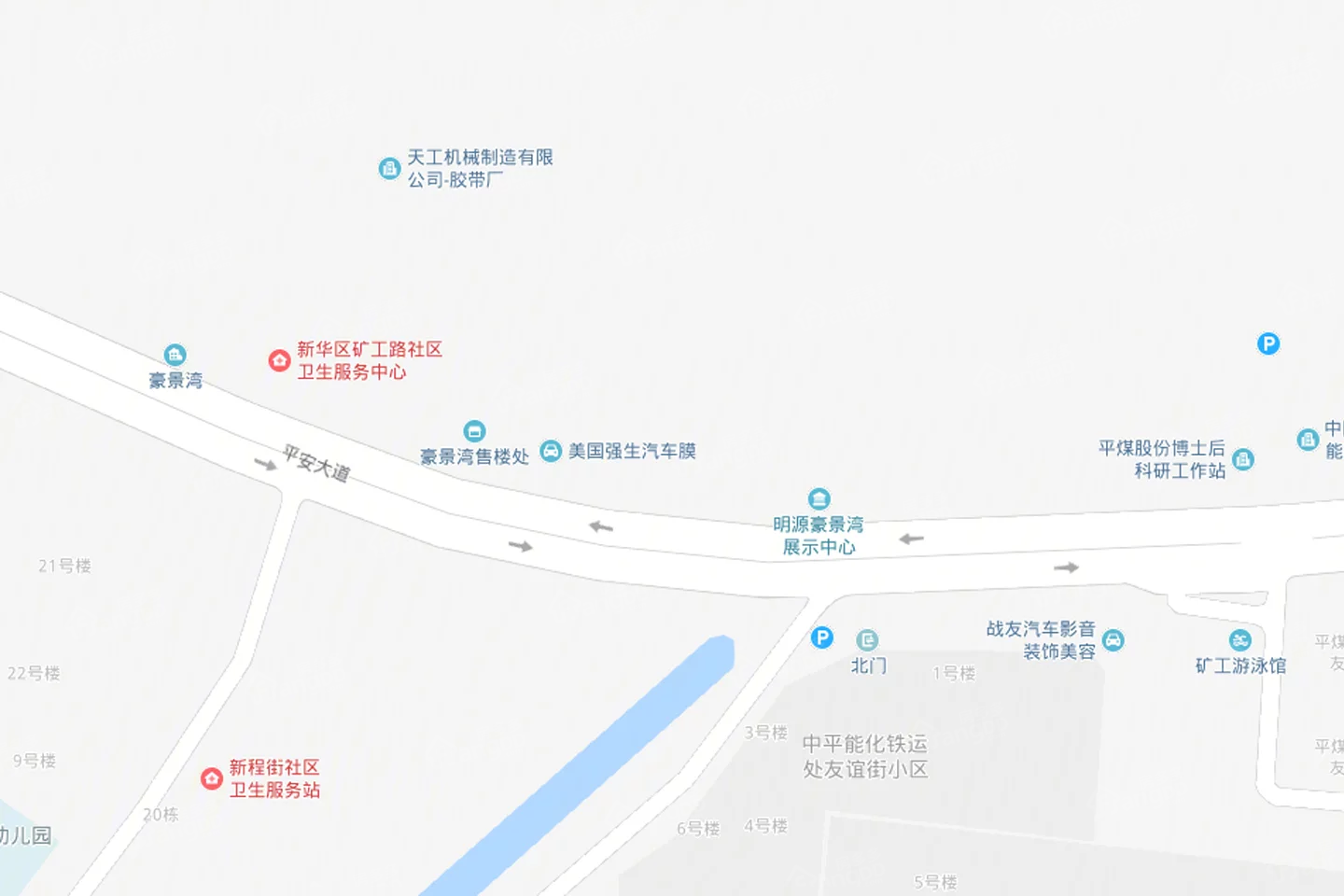1344x896 pixels.
Task: Select the 平煤股份博士后科研工作站 marker
Action: point(1242,459)
